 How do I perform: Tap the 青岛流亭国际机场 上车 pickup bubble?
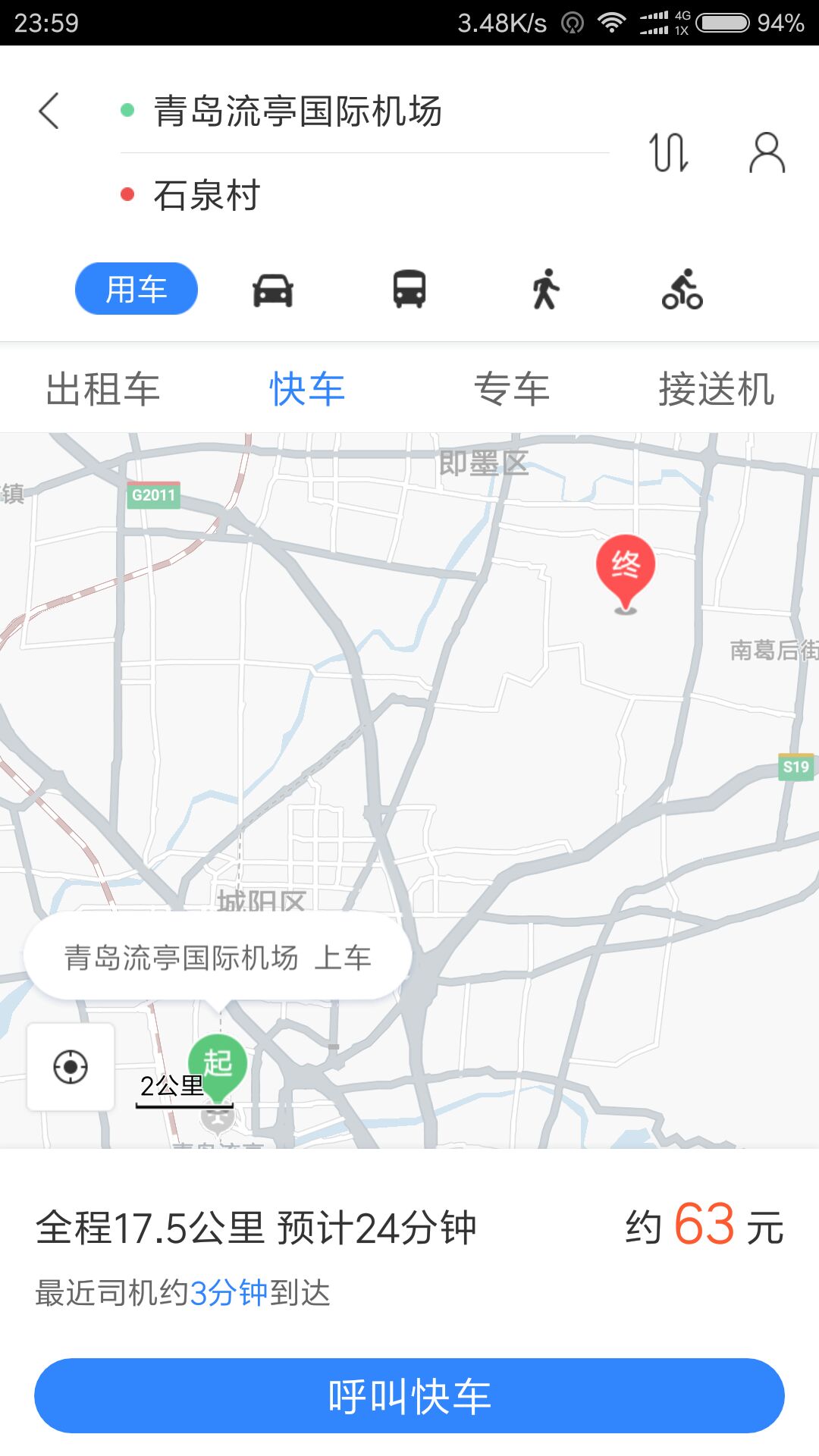218,958
